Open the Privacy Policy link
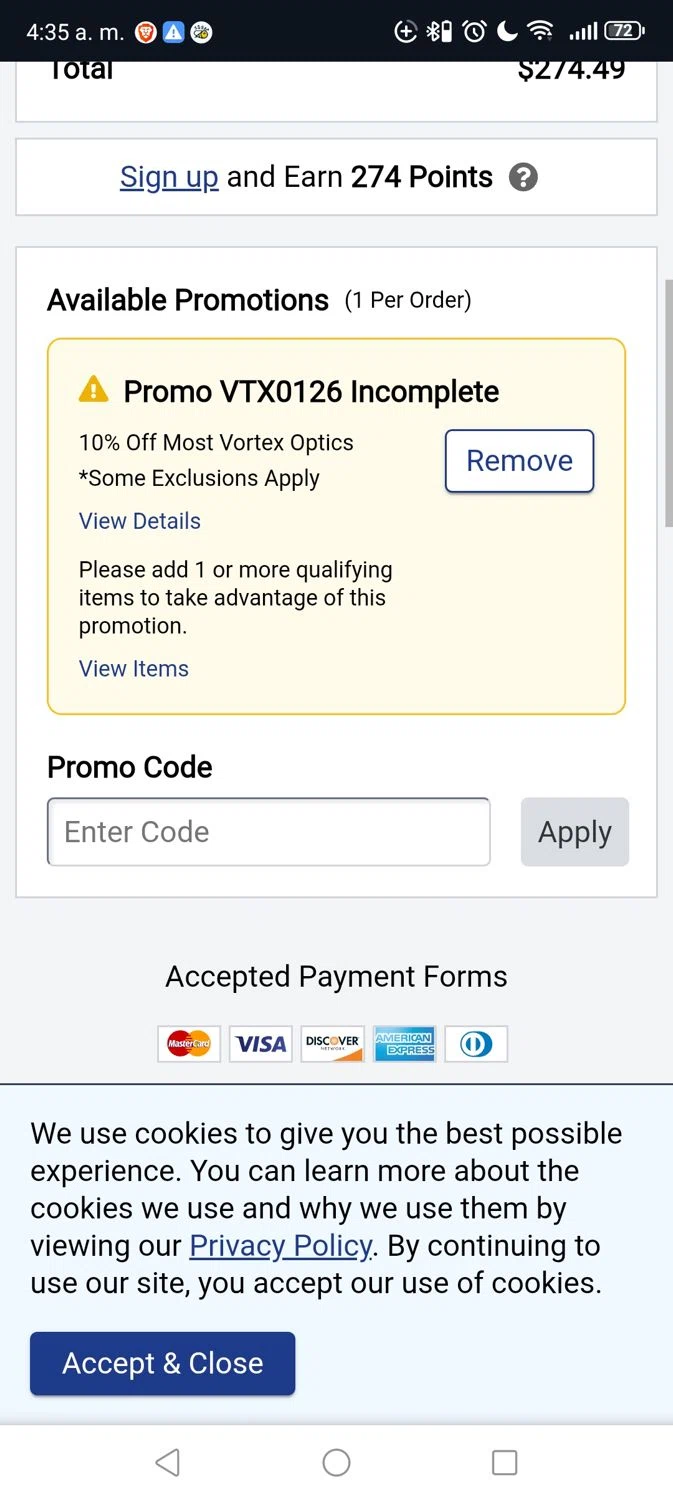The width and height of the screenshot is (673, 1500). pos(281,1246)
